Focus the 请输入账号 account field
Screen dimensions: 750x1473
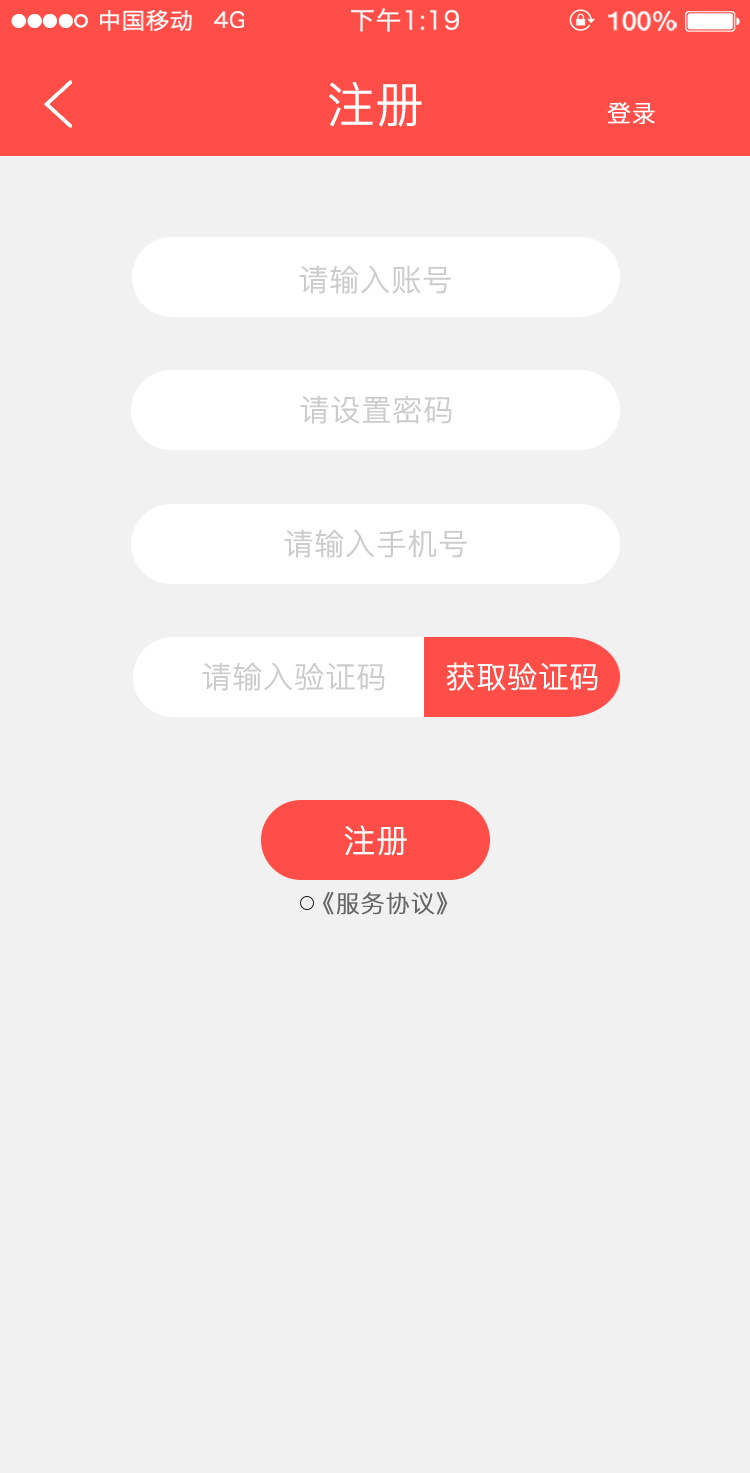pos(376,277)
